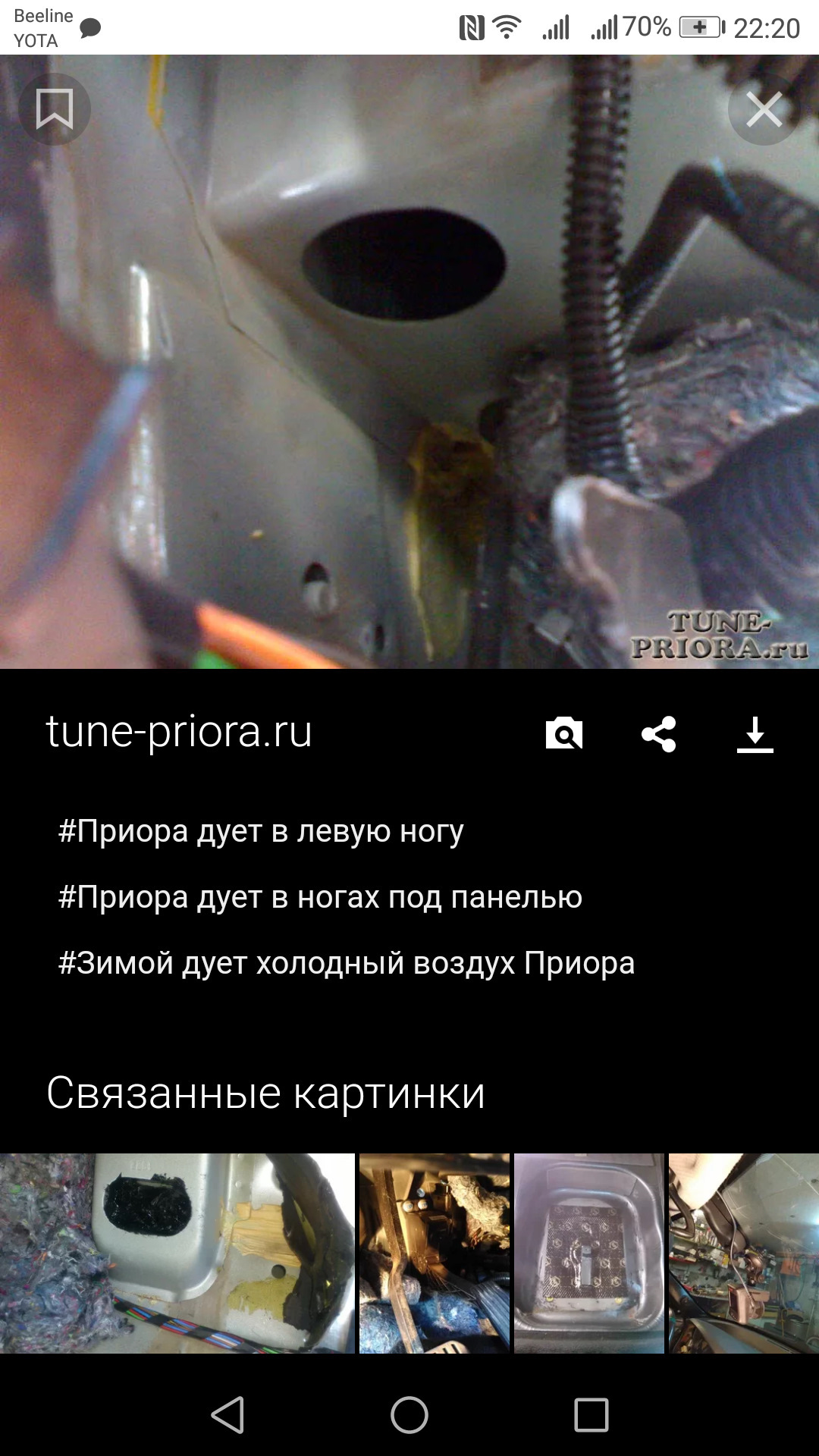Open the second related picture with pedals
Viewport: 819px width, 1456px height.
point(435,1253)
